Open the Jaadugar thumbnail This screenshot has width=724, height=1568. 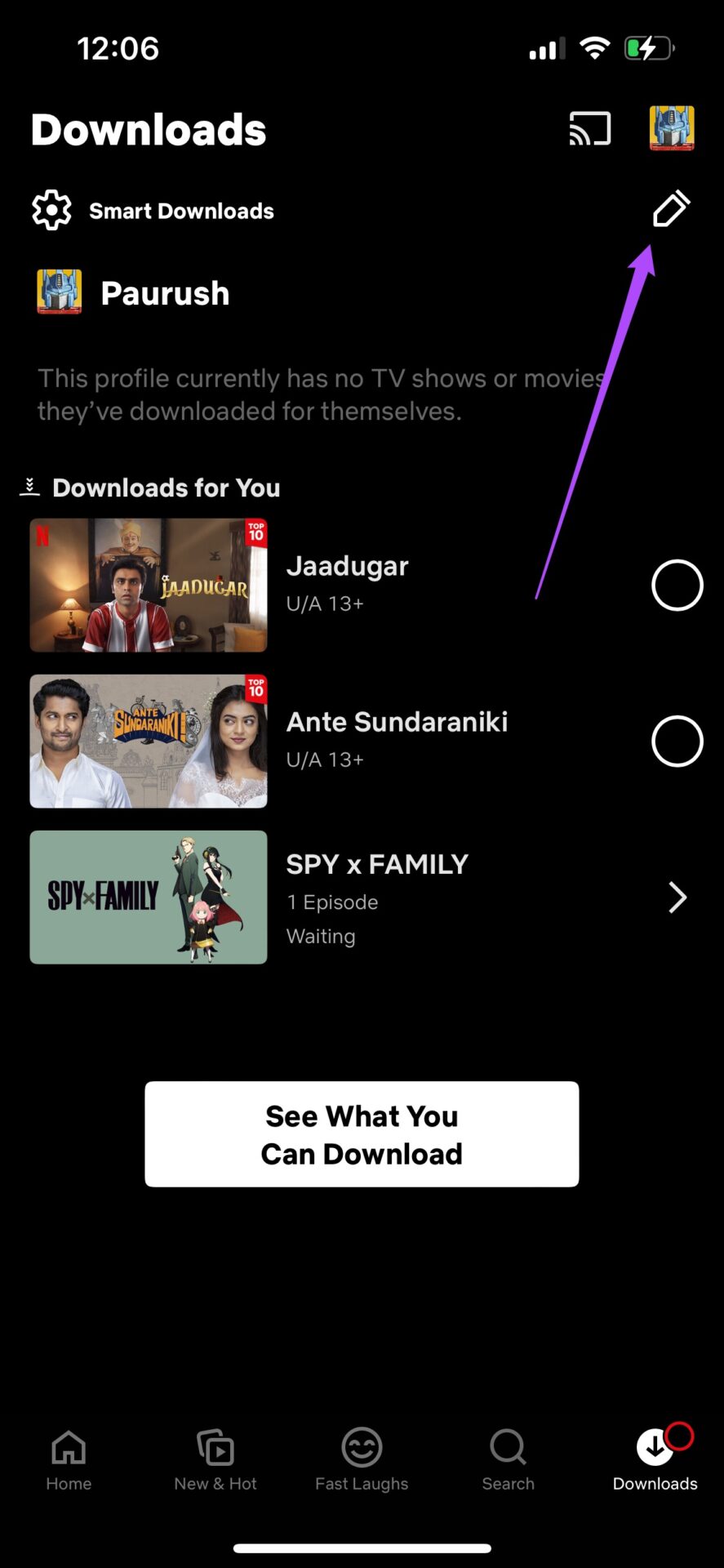click(x=149, y=585)
